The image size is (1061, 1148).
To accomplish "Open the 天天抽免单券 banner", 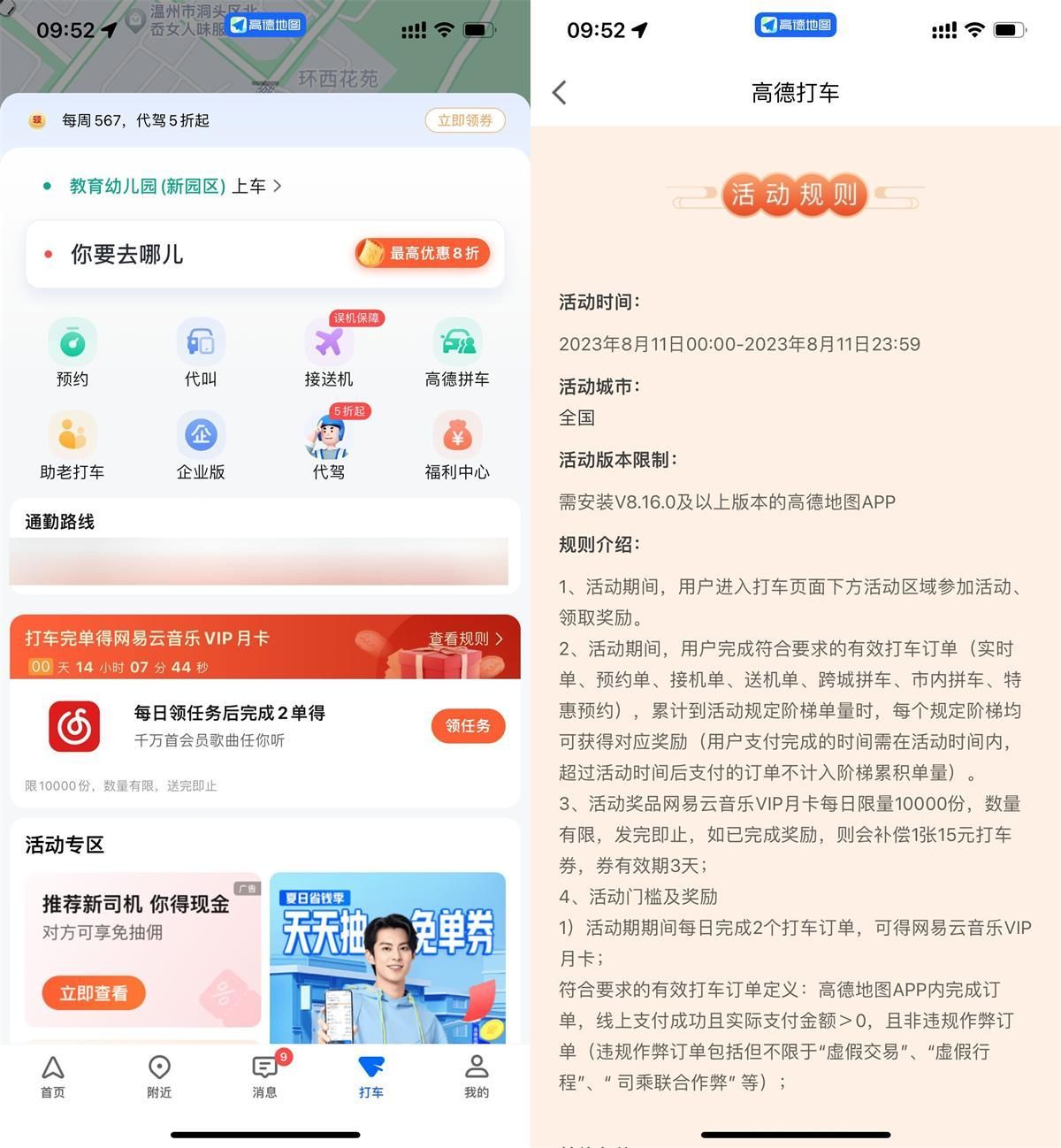I will click(x=387, y=957).
